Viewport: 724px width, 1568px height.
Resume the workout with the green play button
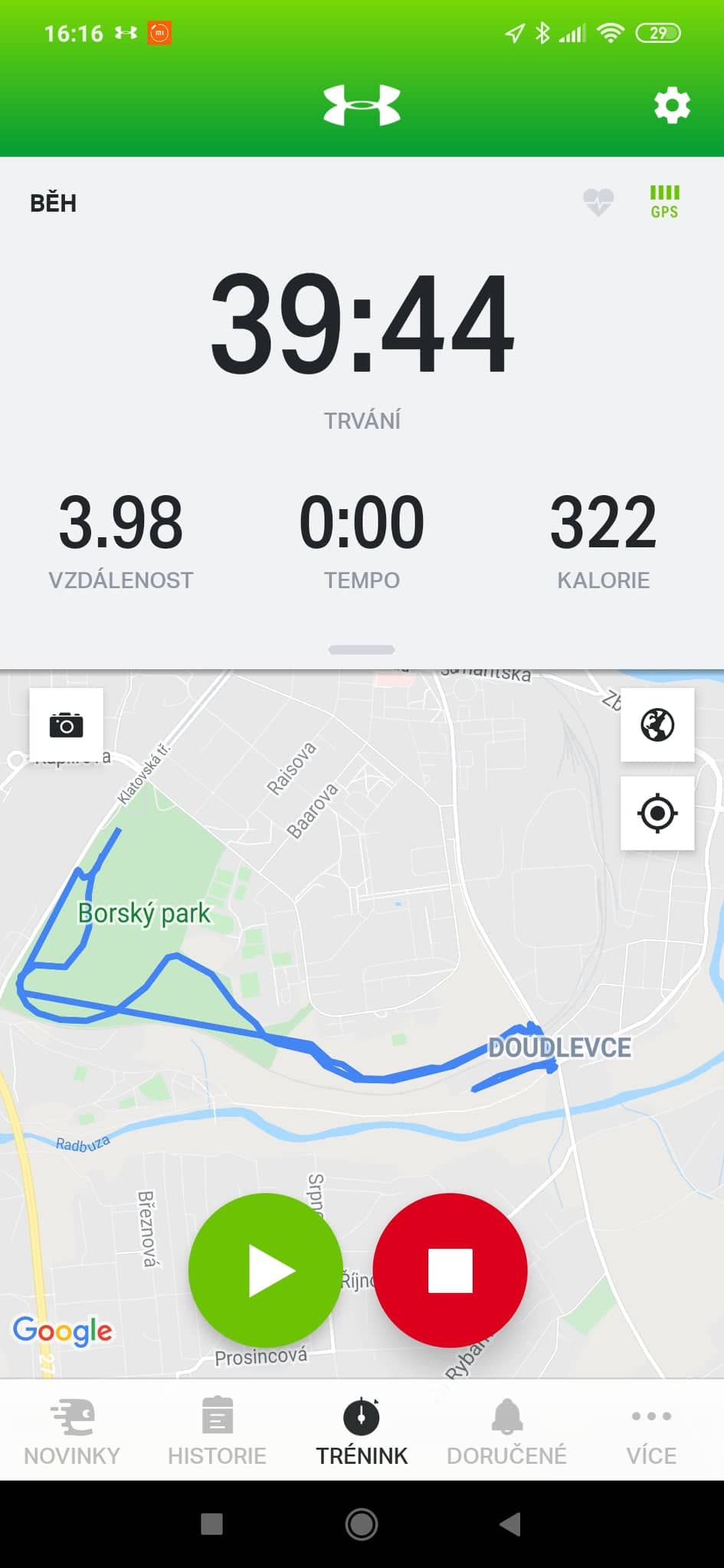265,1270
